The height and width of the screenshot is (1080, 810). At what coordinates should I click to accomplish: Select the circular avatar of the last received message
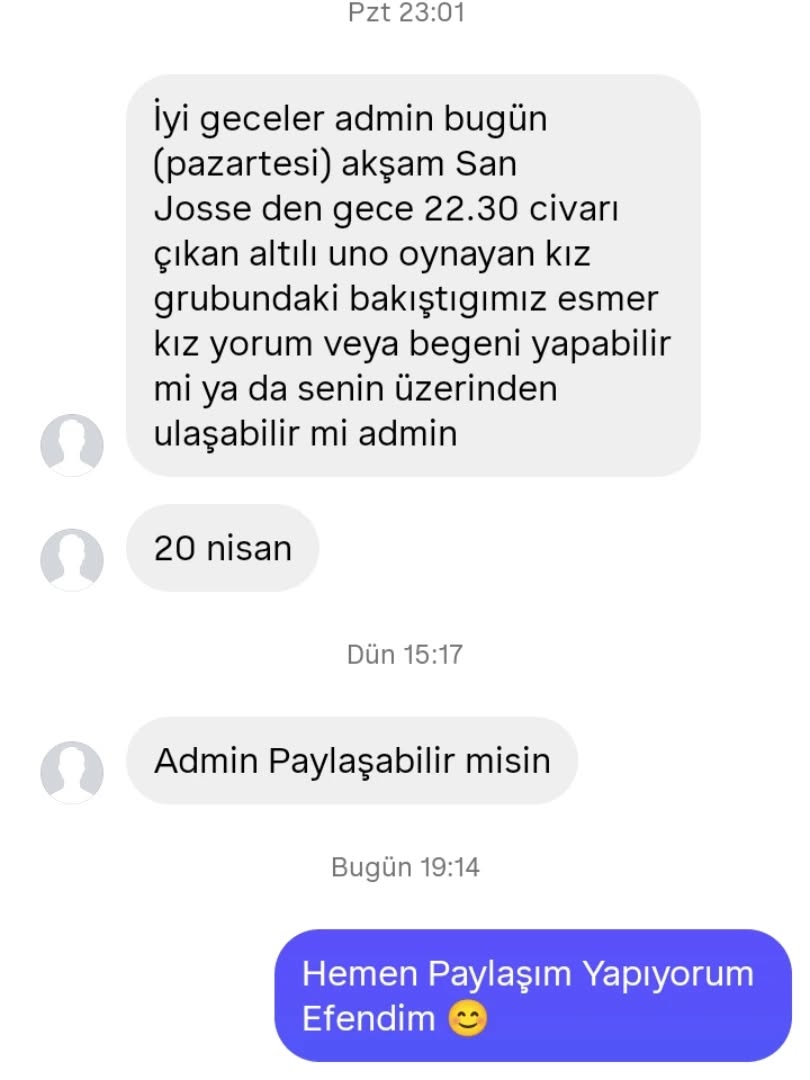tap(71, 771)
